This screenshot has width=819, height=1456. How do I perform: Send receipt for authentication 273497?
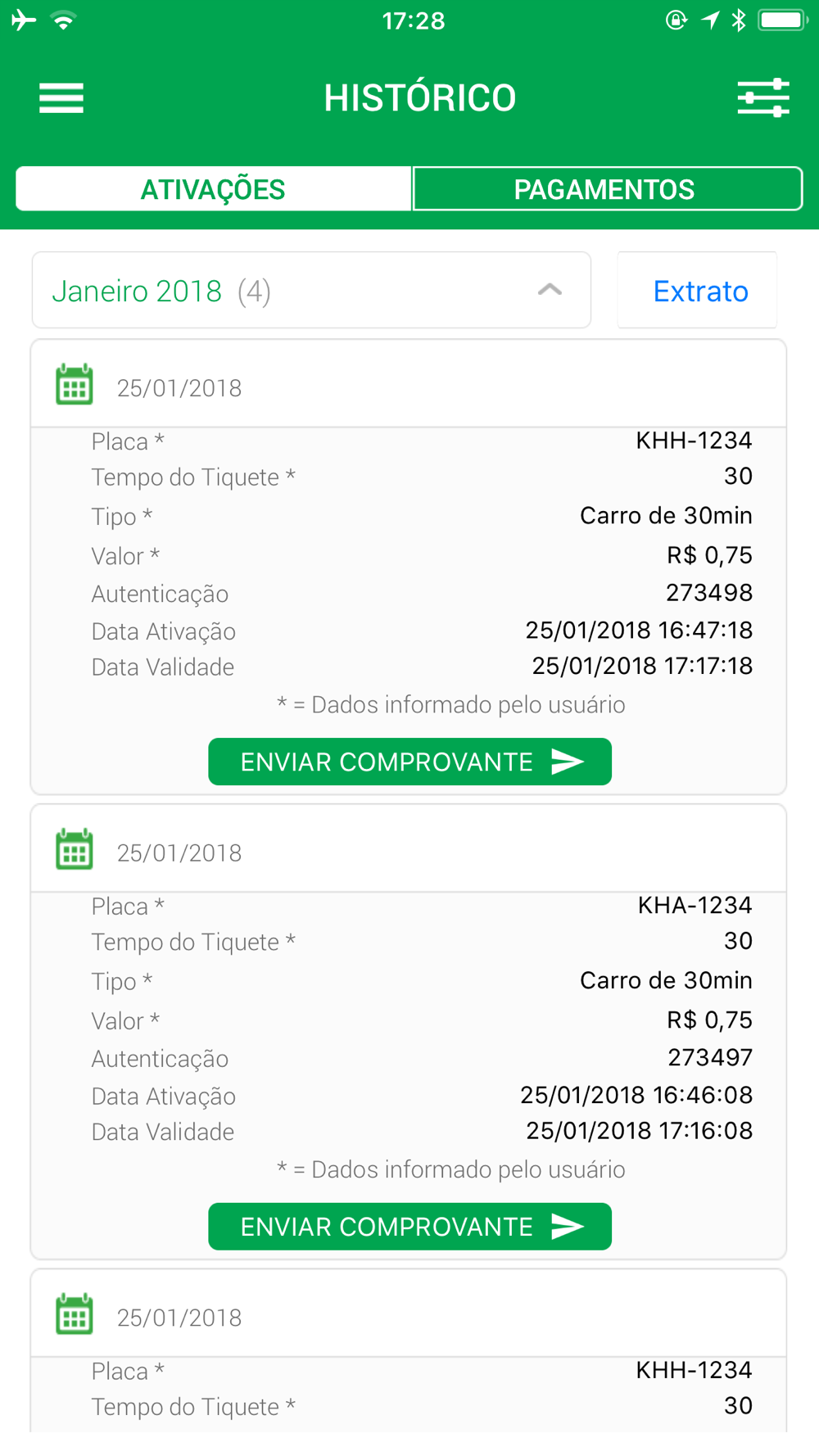[409, 1226]
